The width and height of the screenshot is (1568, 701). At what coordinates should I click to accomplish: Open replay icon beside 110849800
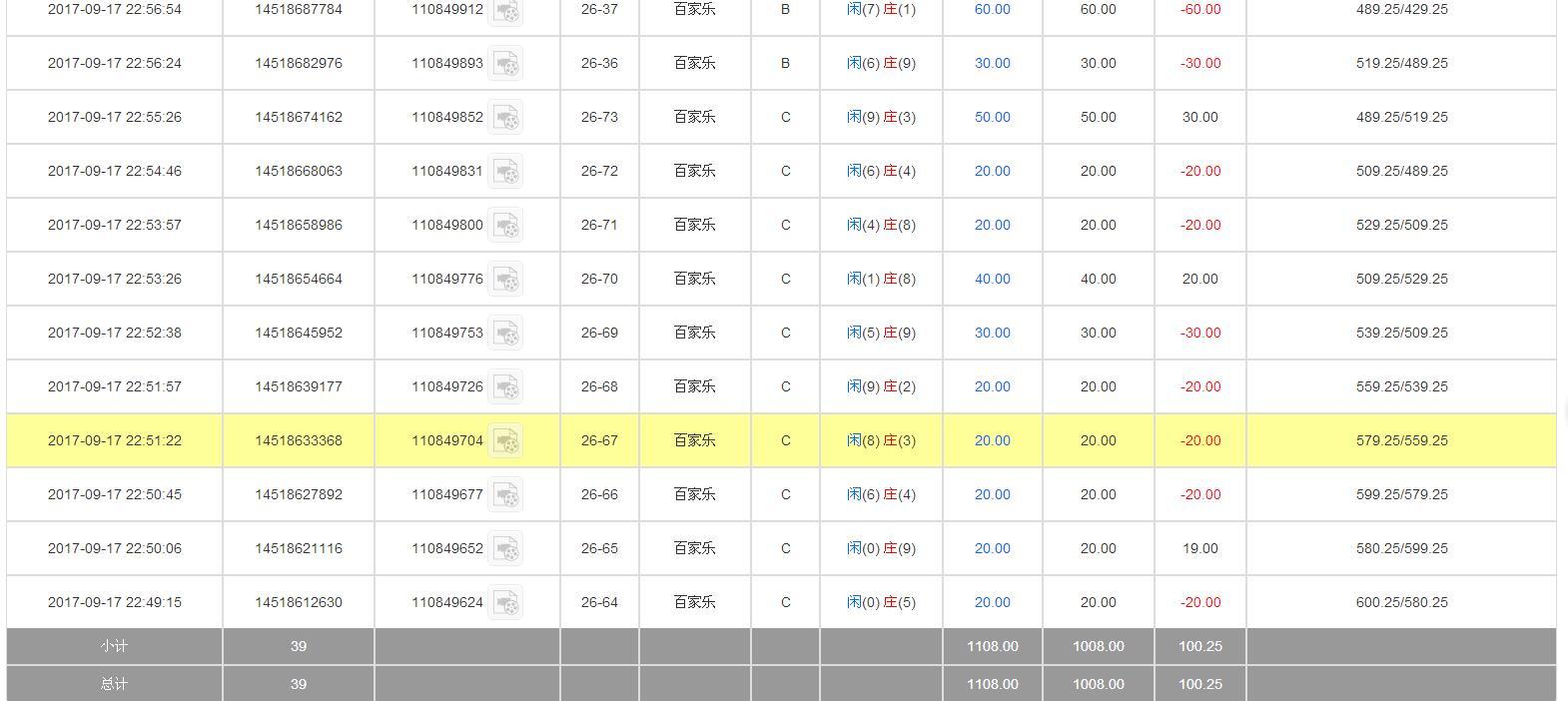(x=505, y=226)
